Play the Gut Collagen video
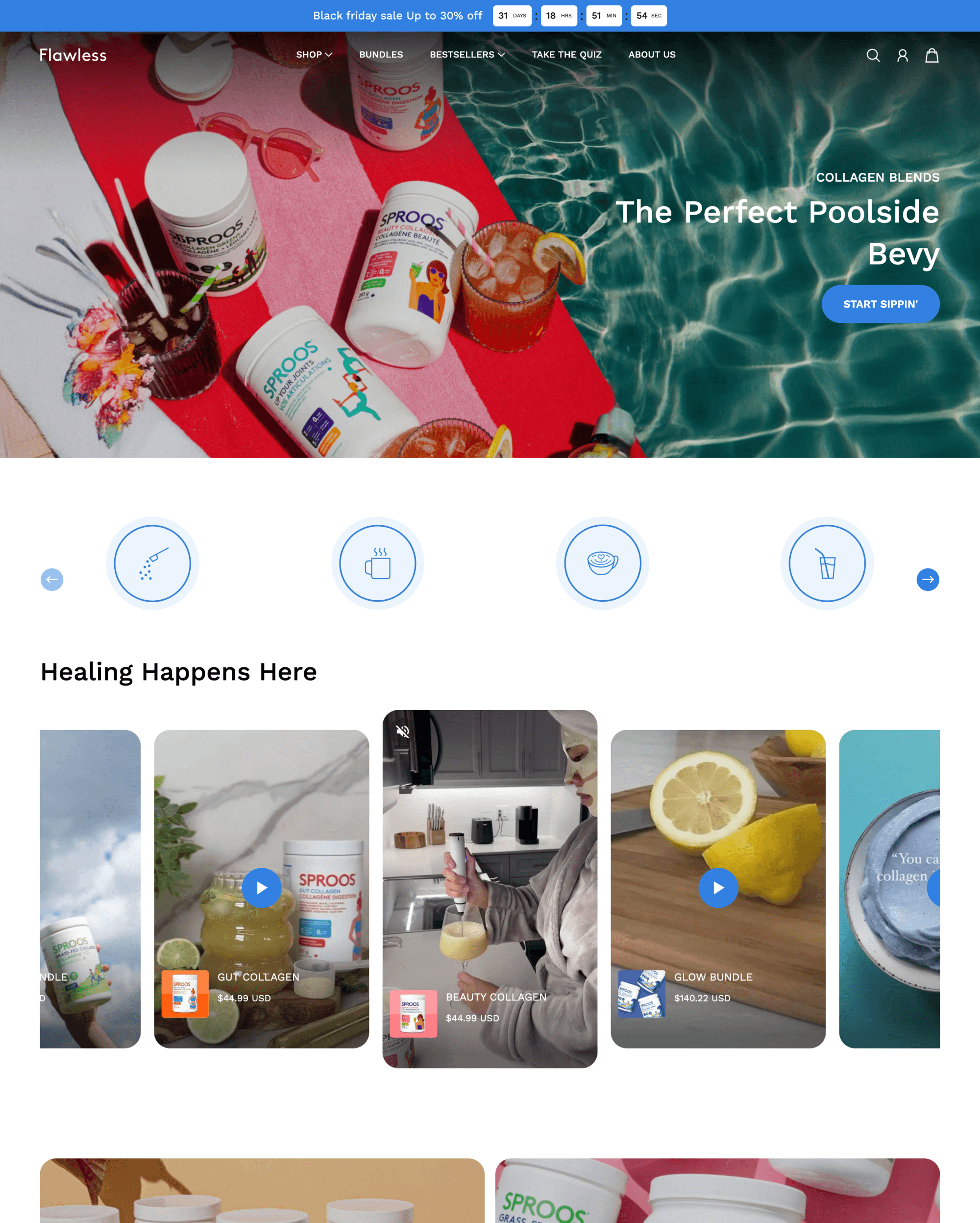The height and width of the screenshot is (1223, 980). click(262, 888)
